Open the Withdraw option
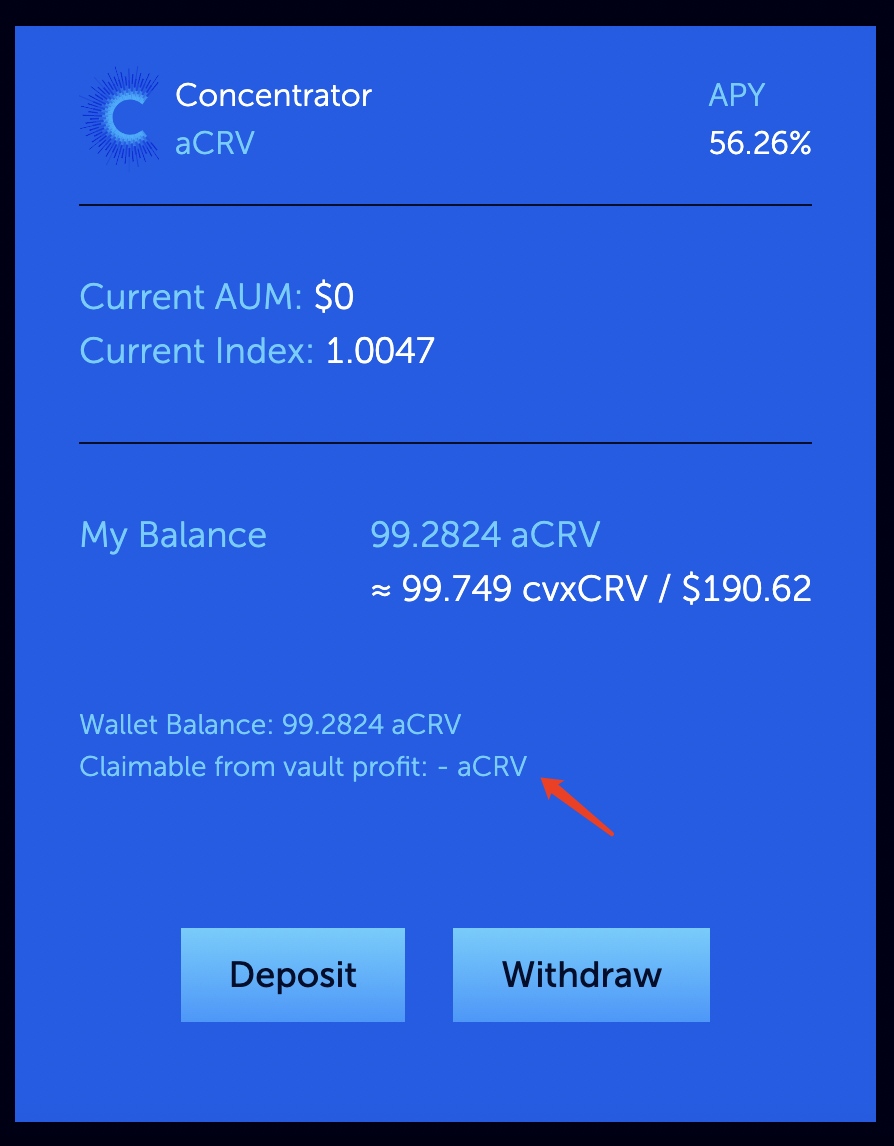 click(581, 974)
